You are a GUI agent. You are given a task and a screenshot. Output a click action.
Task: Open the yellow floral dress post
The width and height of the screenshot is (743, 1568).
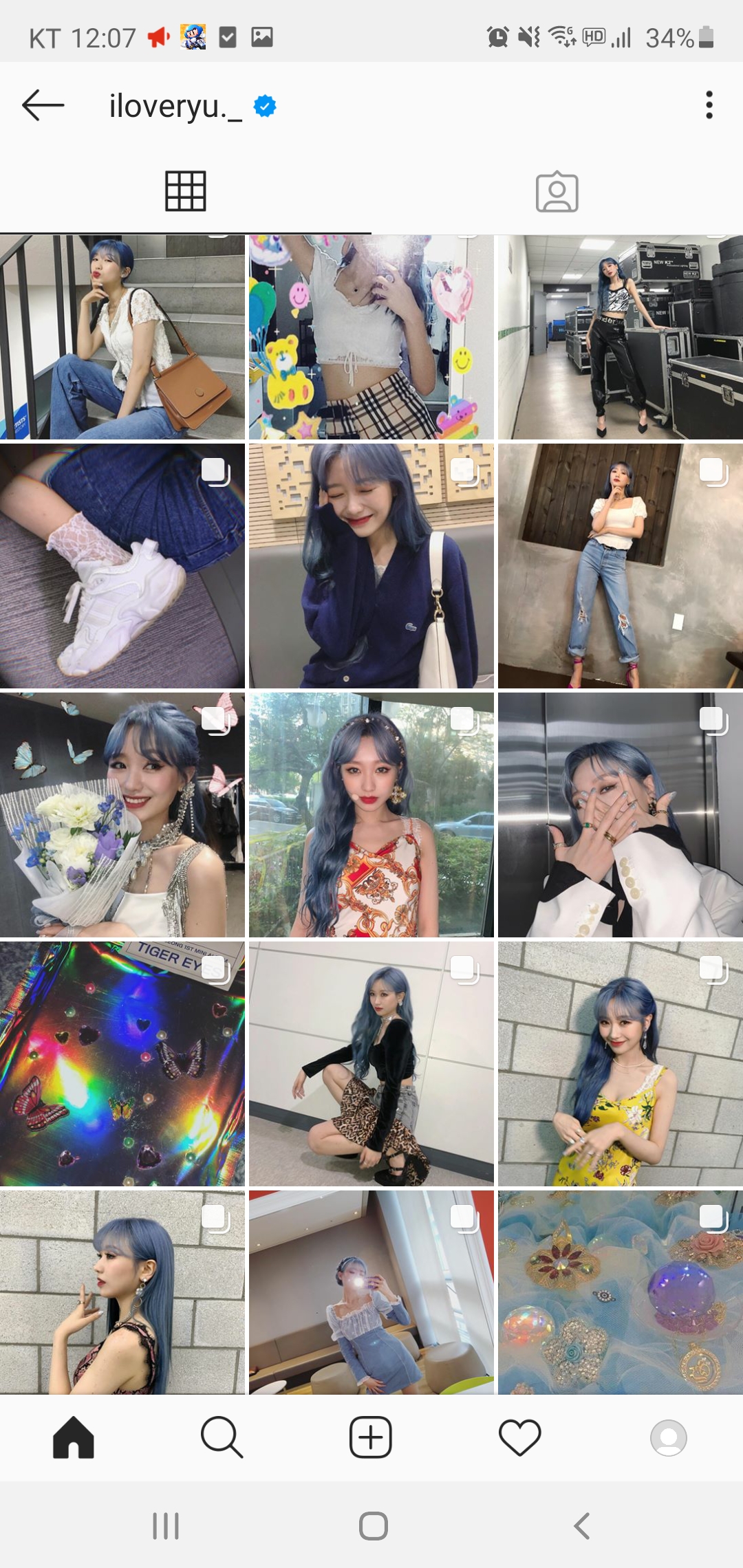coord(621,1063)
